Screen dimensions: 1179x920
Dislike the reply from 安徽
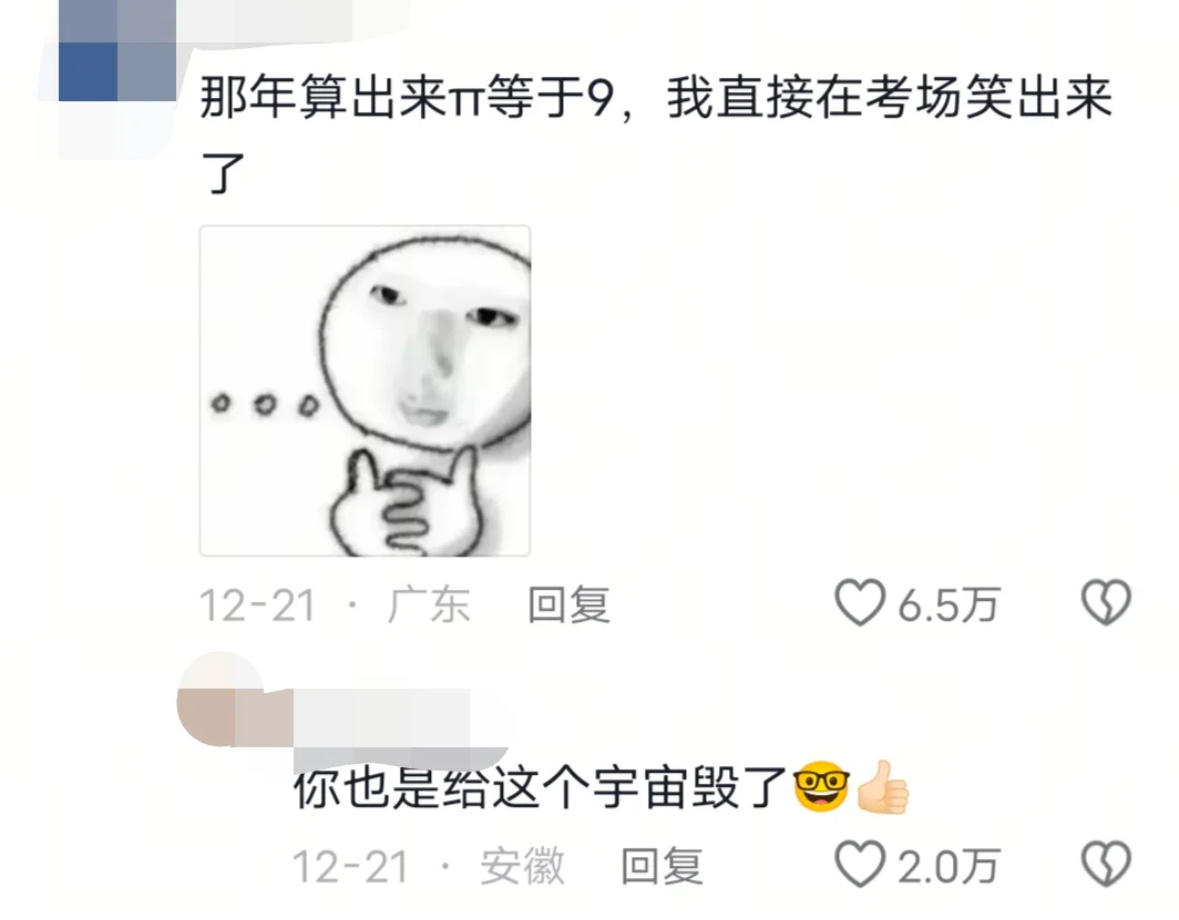(1106, 865)
